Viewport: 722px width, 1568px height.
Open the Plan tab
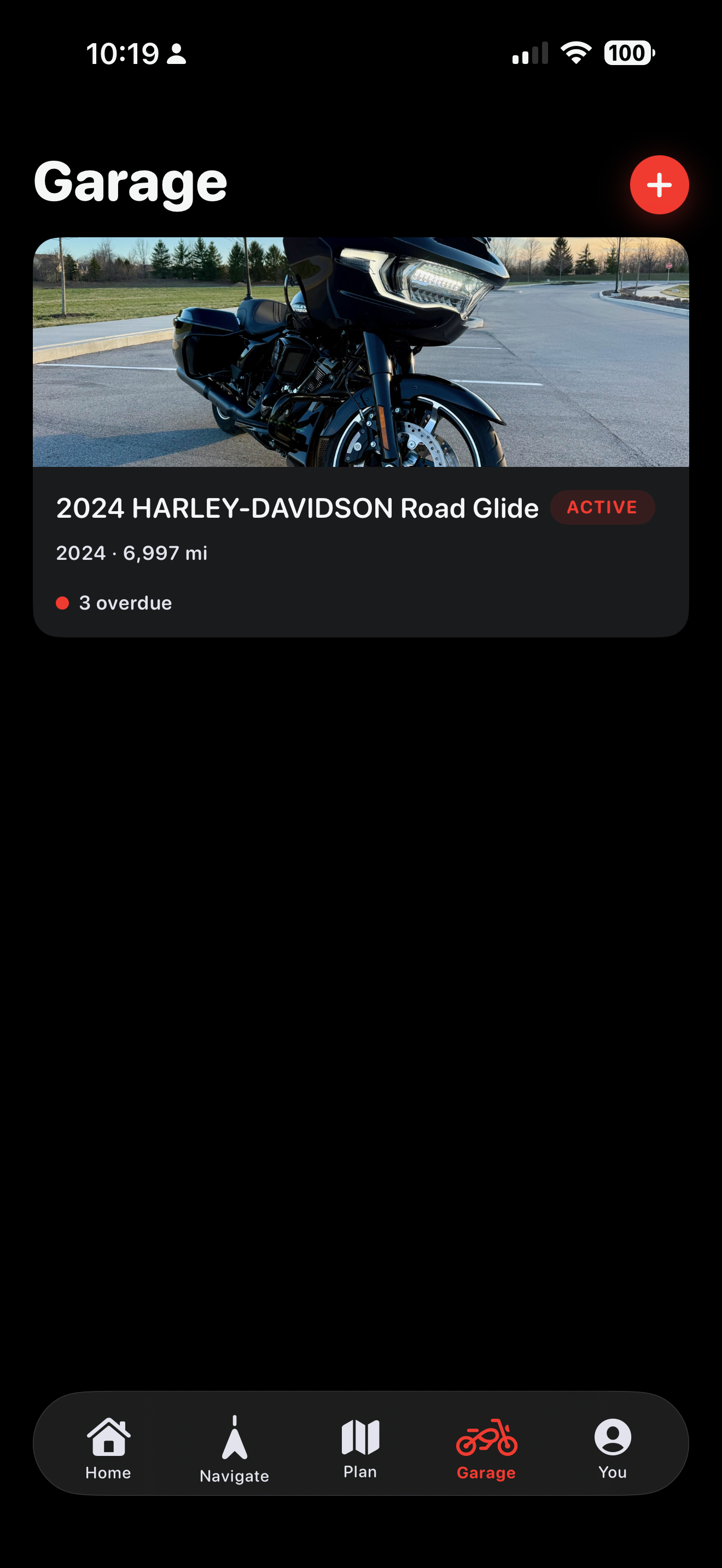(360, 1449)
